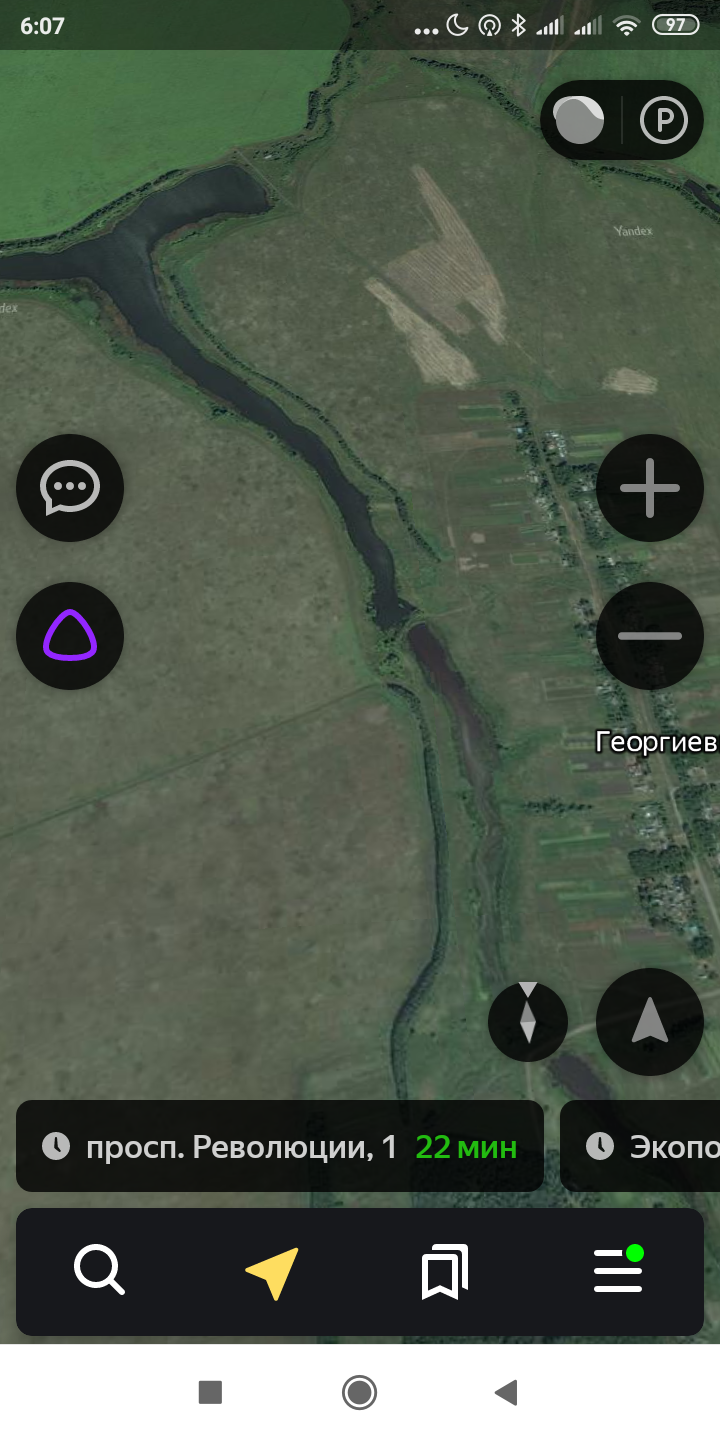Launch Alice voice assistant
This screenshot has height=1440, width=720.
(x=70, y=636)
